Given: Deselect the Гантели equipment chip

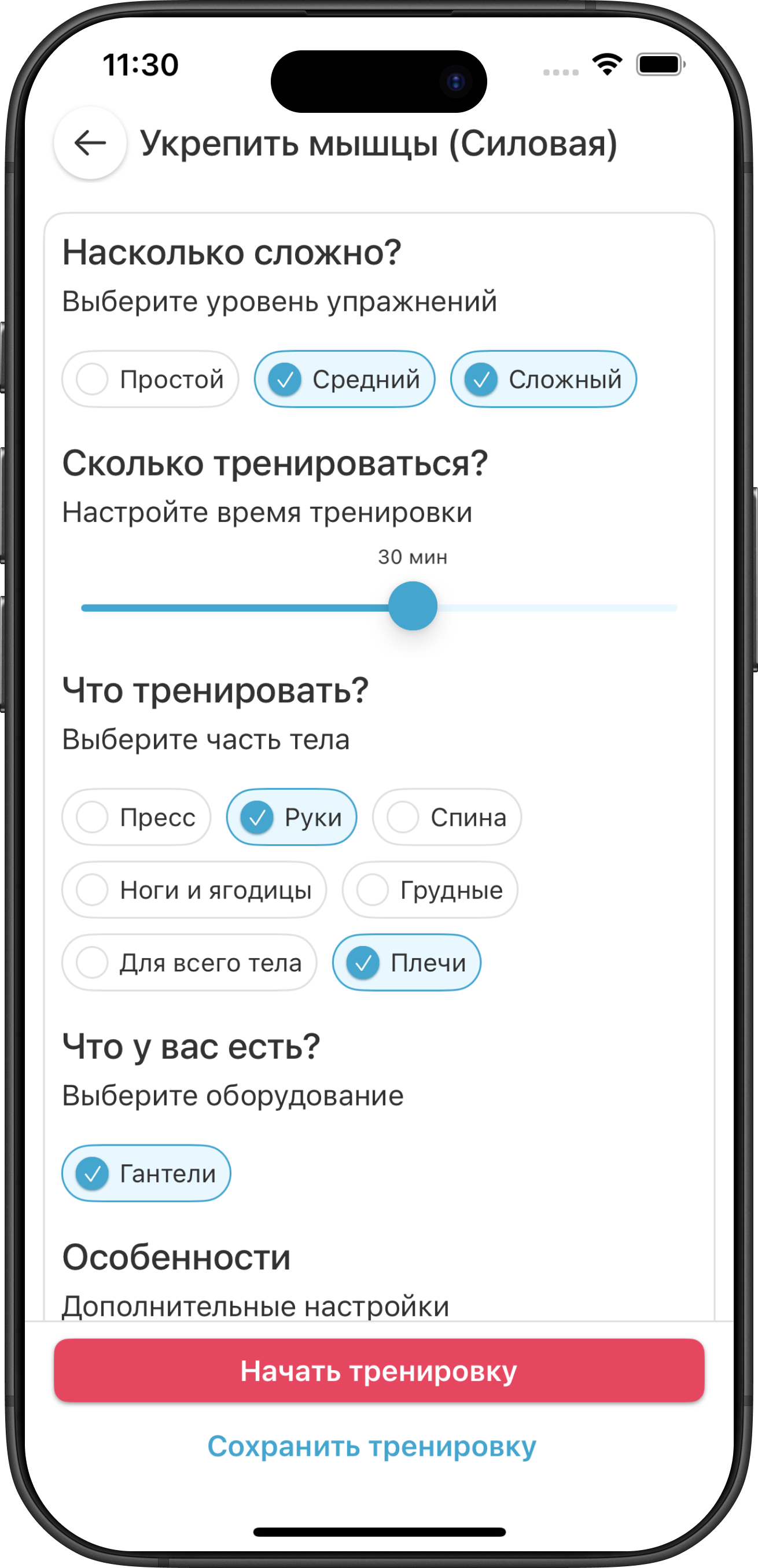Looking at the screenshot, I should coord(146,1173).
